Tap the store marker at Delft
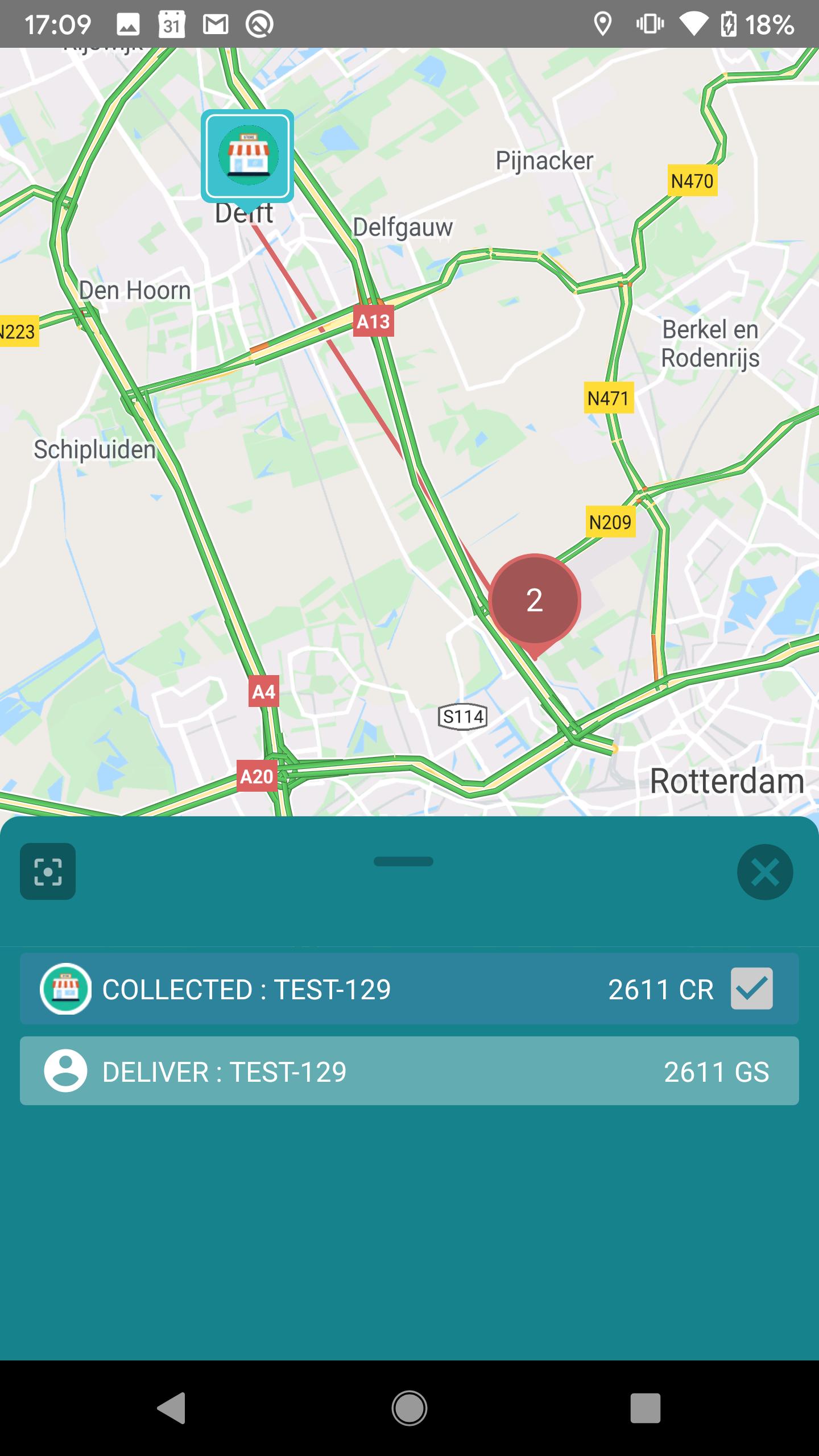Screen dimensions: 819x1456 (x=247, y=158)
